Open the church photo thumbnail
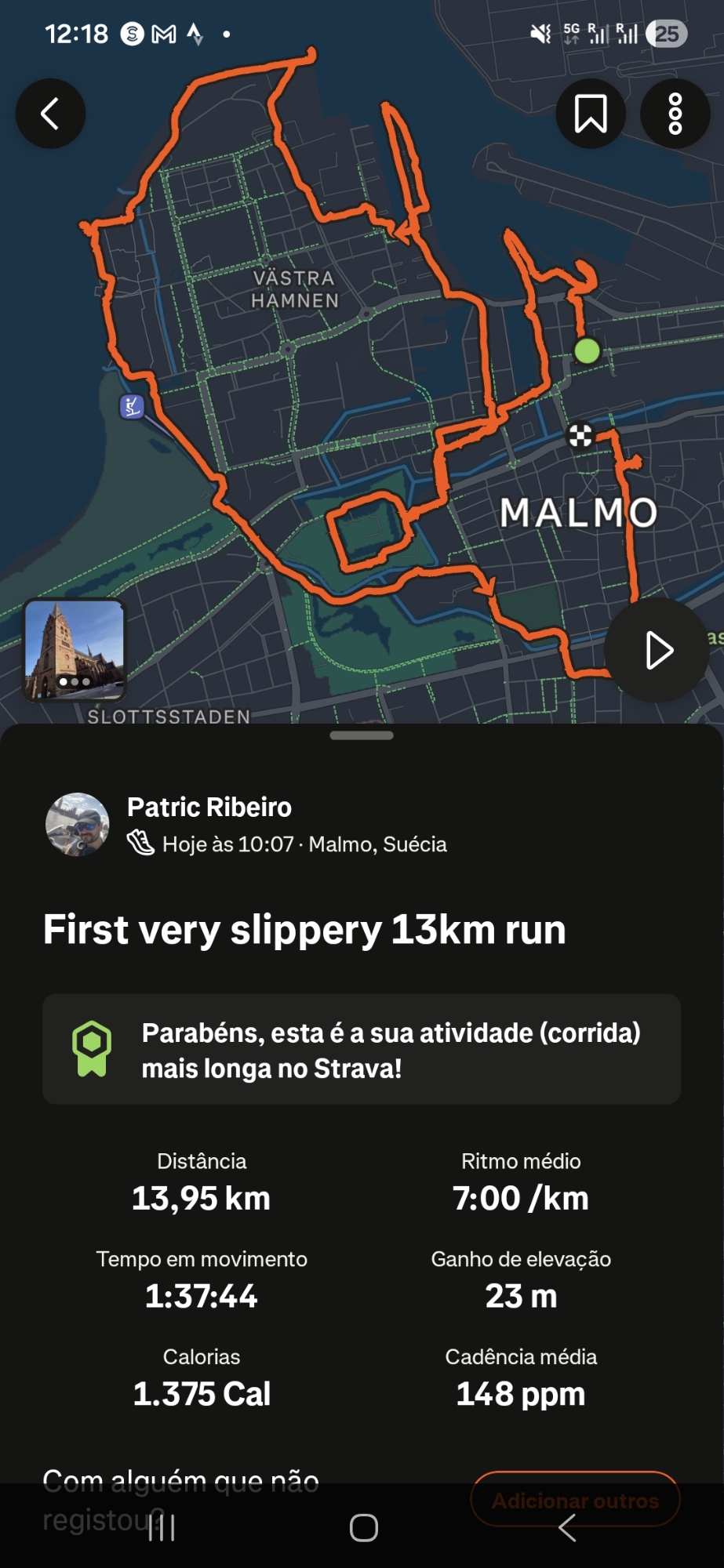724x1568 pixels. tap(75, 649)
